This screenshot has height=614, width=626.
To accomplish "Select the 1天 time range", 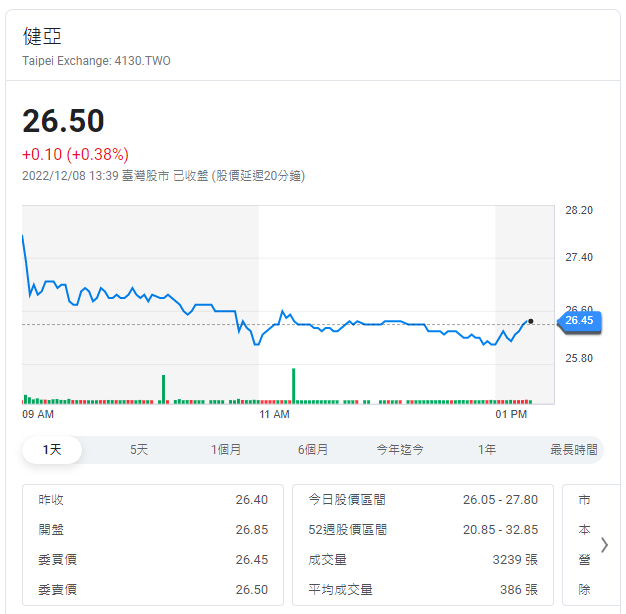I will [52, 450].
